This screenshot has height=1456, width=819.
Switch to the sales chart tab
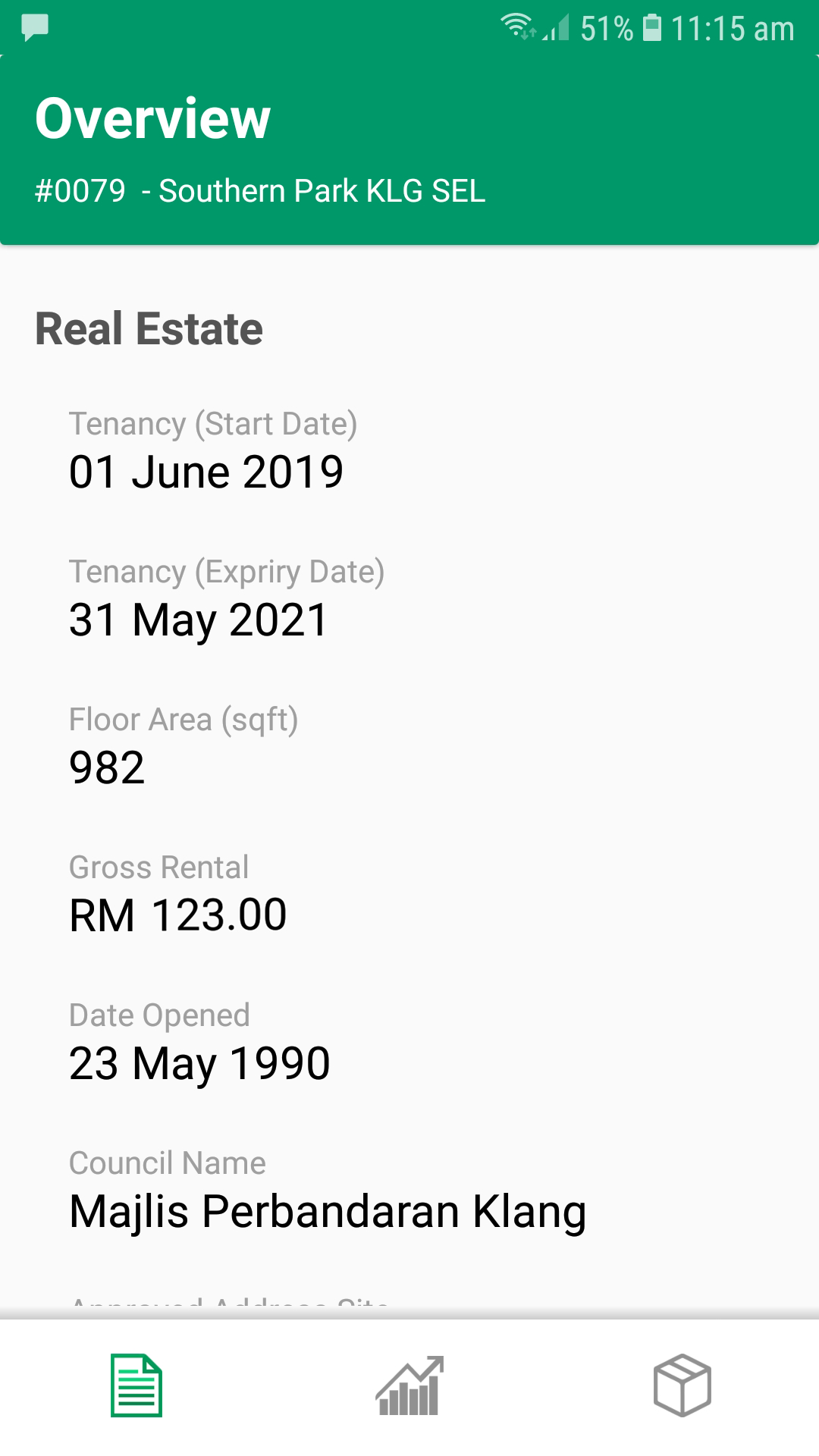click(x=409, y=1385)
